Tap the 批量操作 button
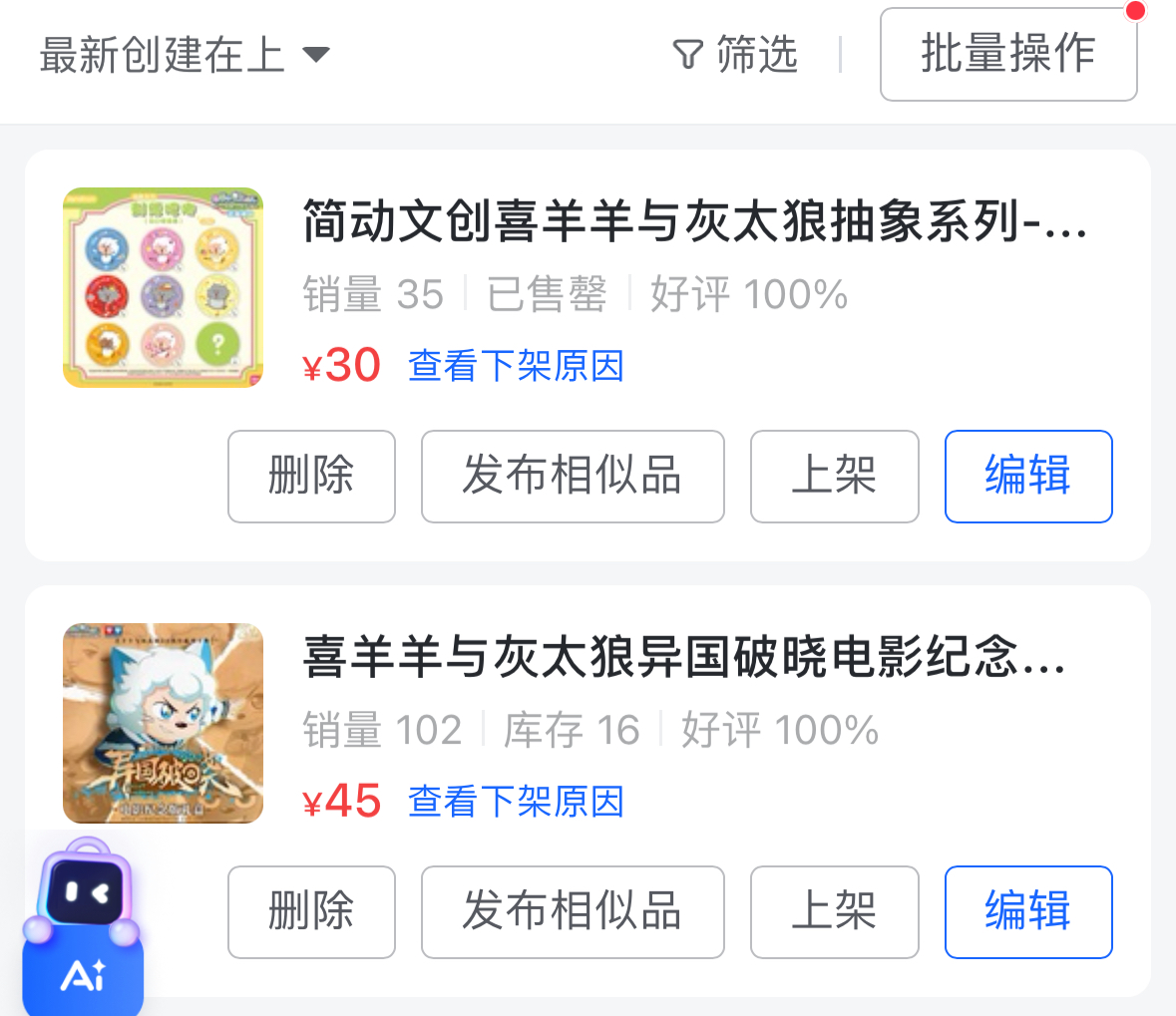1176x1016 pixels. pyautogui.click(x=1008, y=54)
